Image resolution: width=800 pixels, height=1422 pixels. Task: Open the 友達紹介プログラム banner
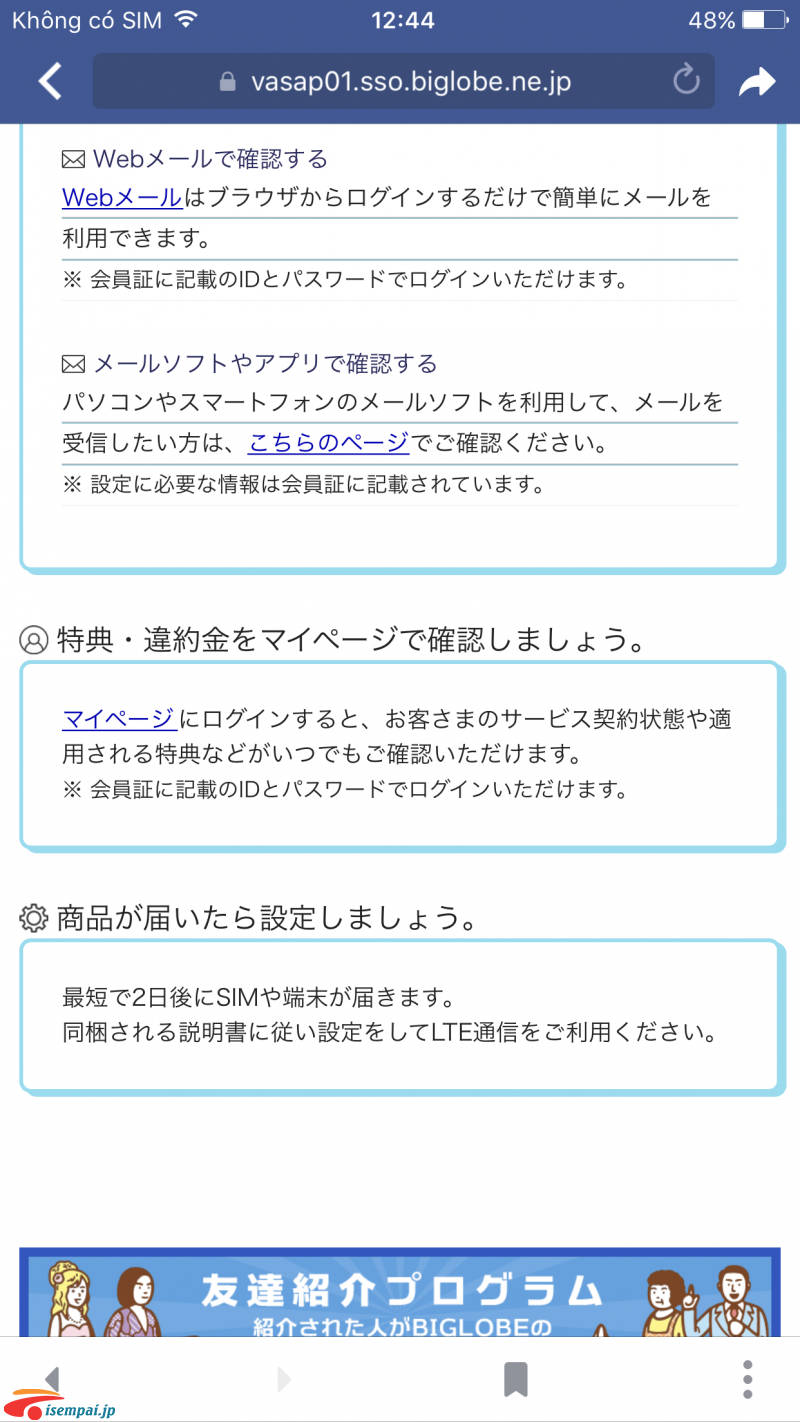click(400, 1292)
